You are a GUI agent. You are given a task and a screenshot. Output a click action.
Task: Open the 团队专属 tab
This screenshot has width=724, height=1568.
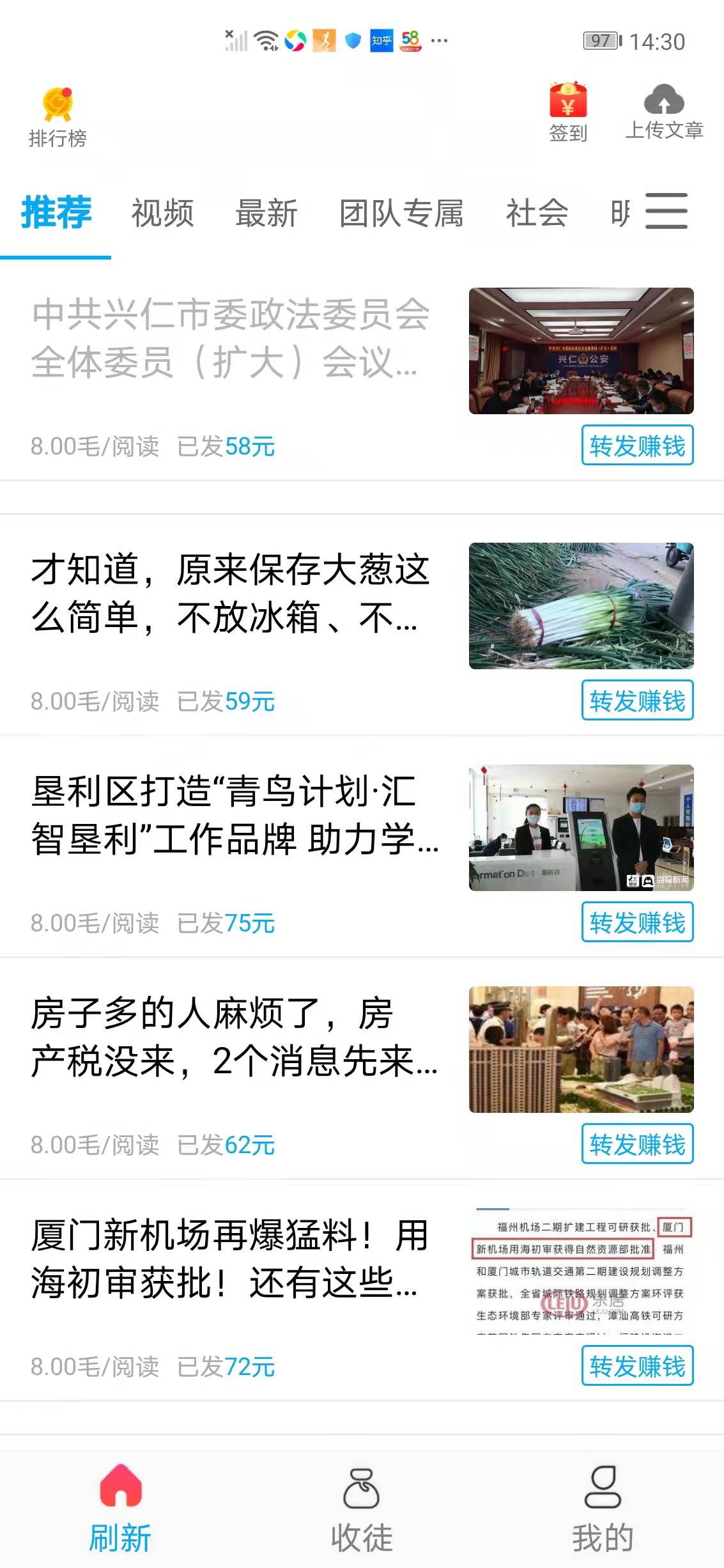pos(402,214)
